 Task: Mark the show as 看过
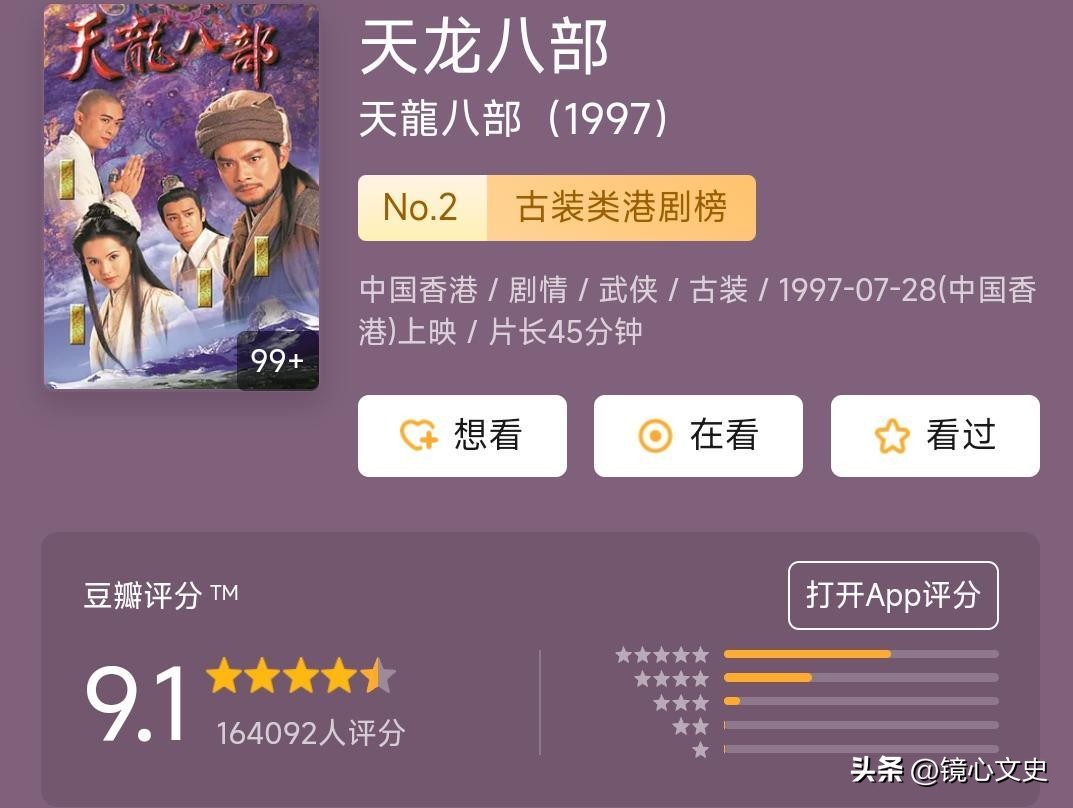935,436
